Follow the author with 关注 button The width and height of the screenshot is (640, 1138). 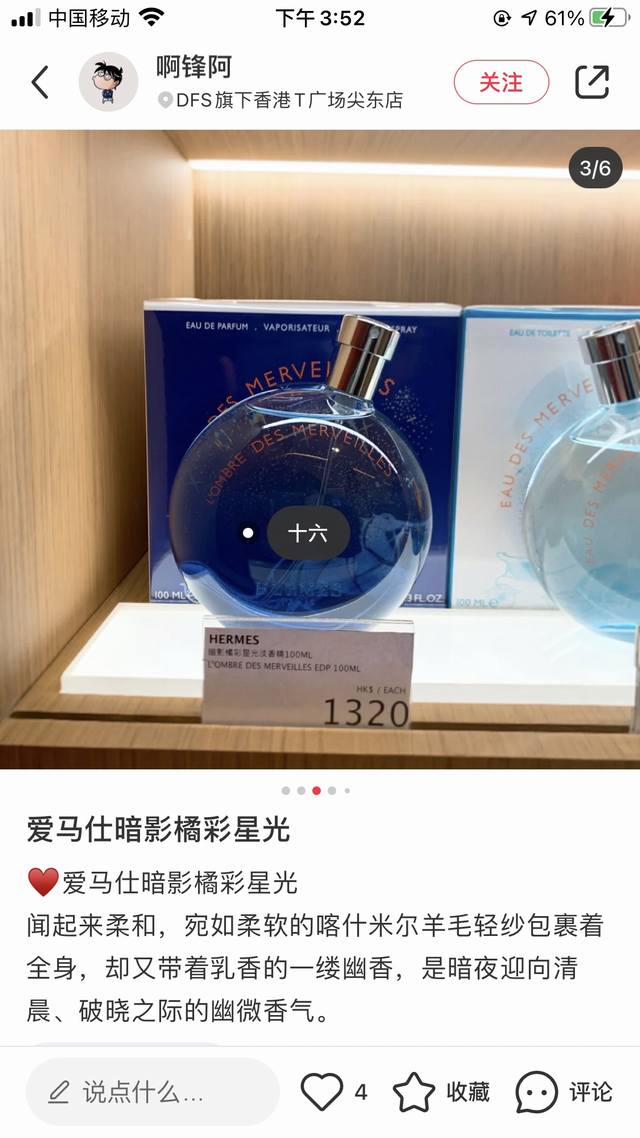click(501, 82)
